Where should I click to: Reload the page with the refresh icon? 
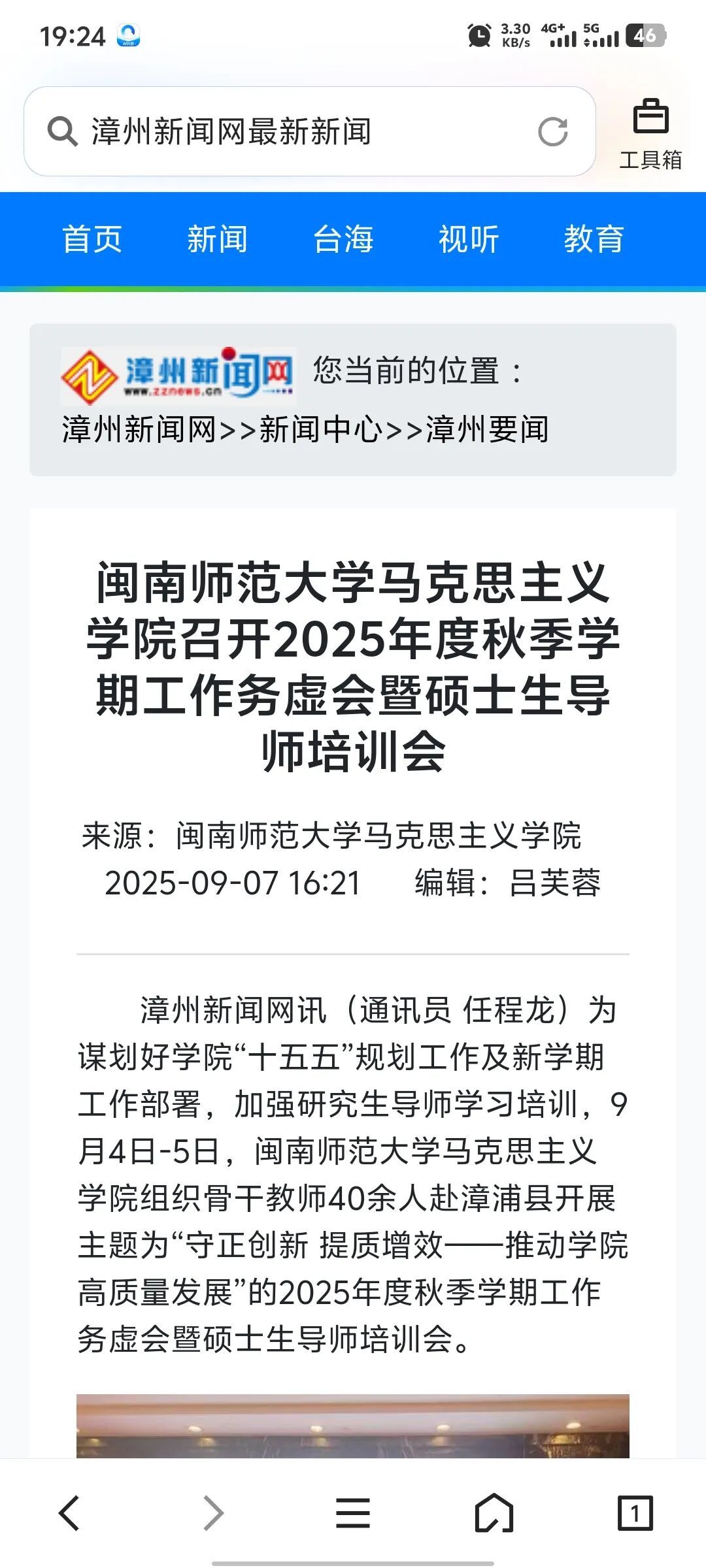click(552, 131)
